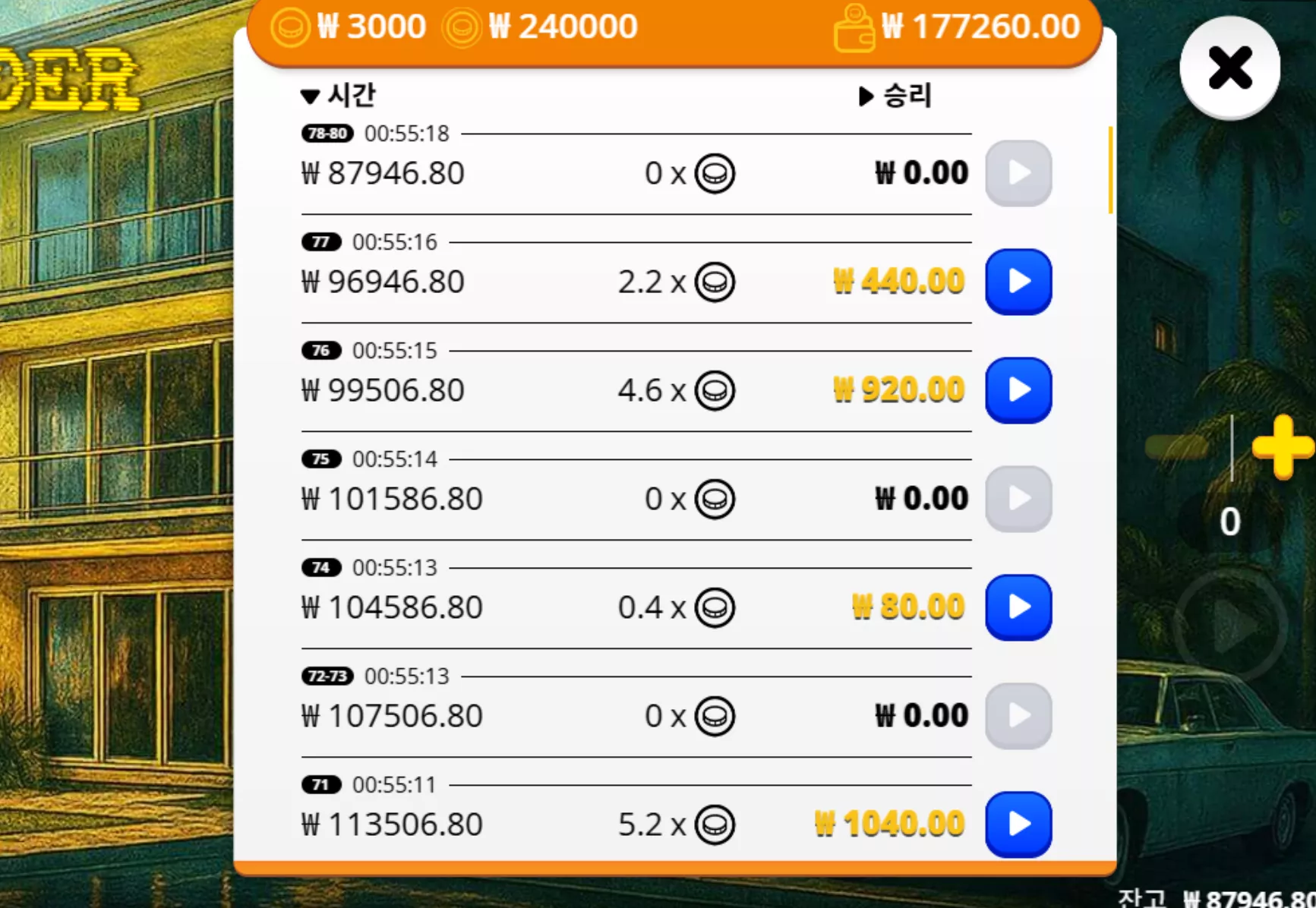Sort history by 승리 column

pyautogui.click(x=895, y=96)
